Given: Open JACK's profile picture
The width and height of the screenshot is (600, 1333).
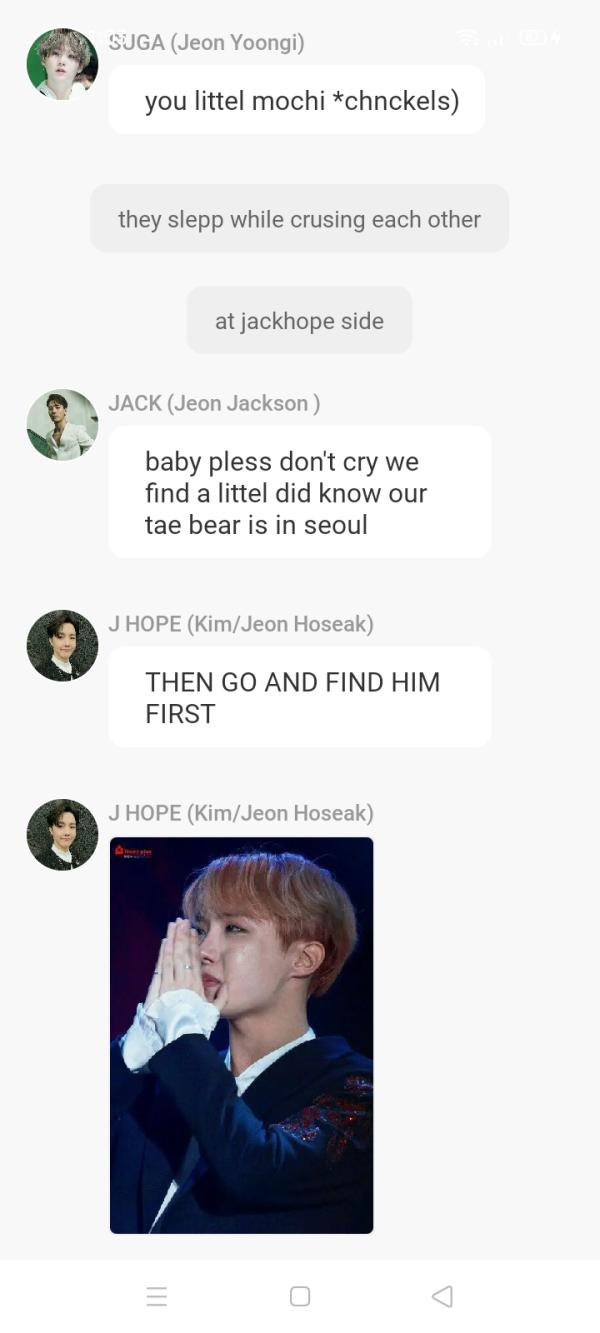Looking at the screenshot, I should 62,425.
